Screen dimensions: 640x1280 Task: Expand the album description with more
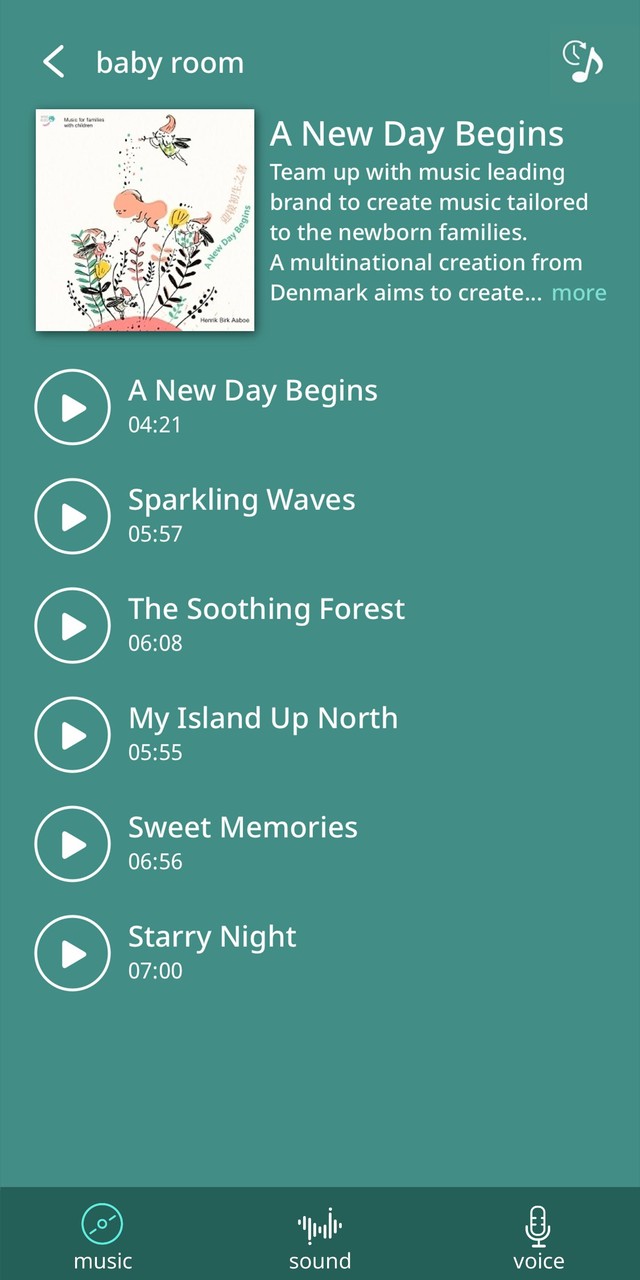tap(579, 293)
